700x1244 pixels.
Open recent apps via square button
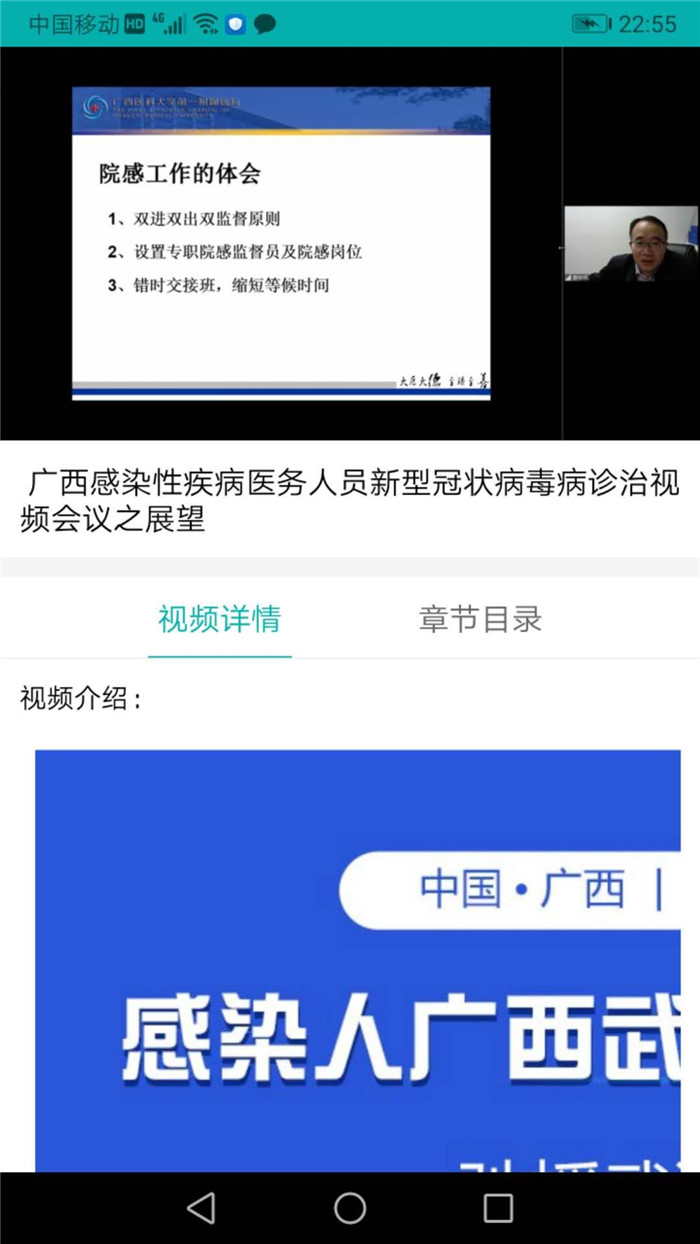point(498,1208)
